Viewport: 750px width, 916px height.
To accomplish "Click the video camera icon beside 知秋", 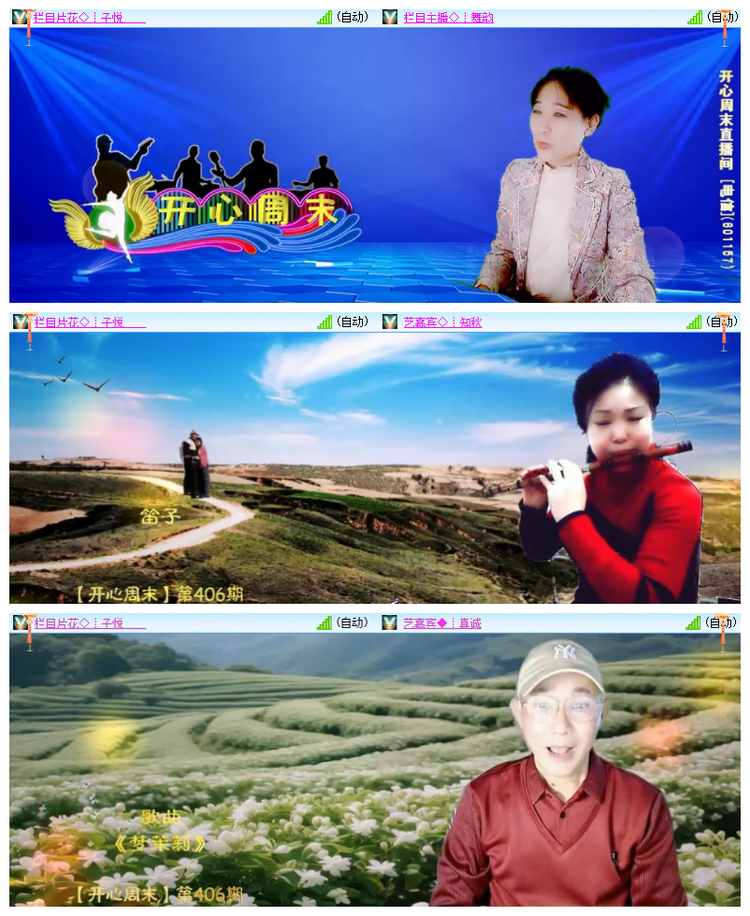I will coord(388,322).
